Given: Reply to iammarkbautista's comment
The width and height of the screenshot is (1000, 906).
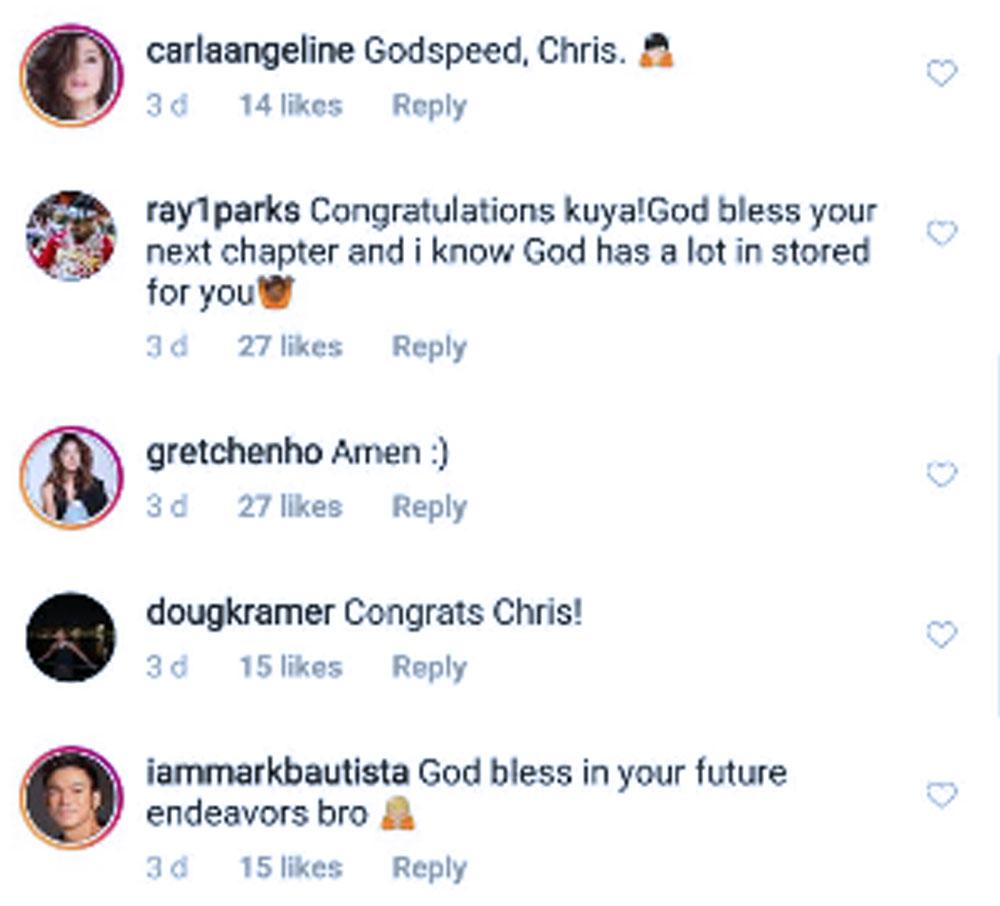Looking at the screenshot, I should point(429,868).
